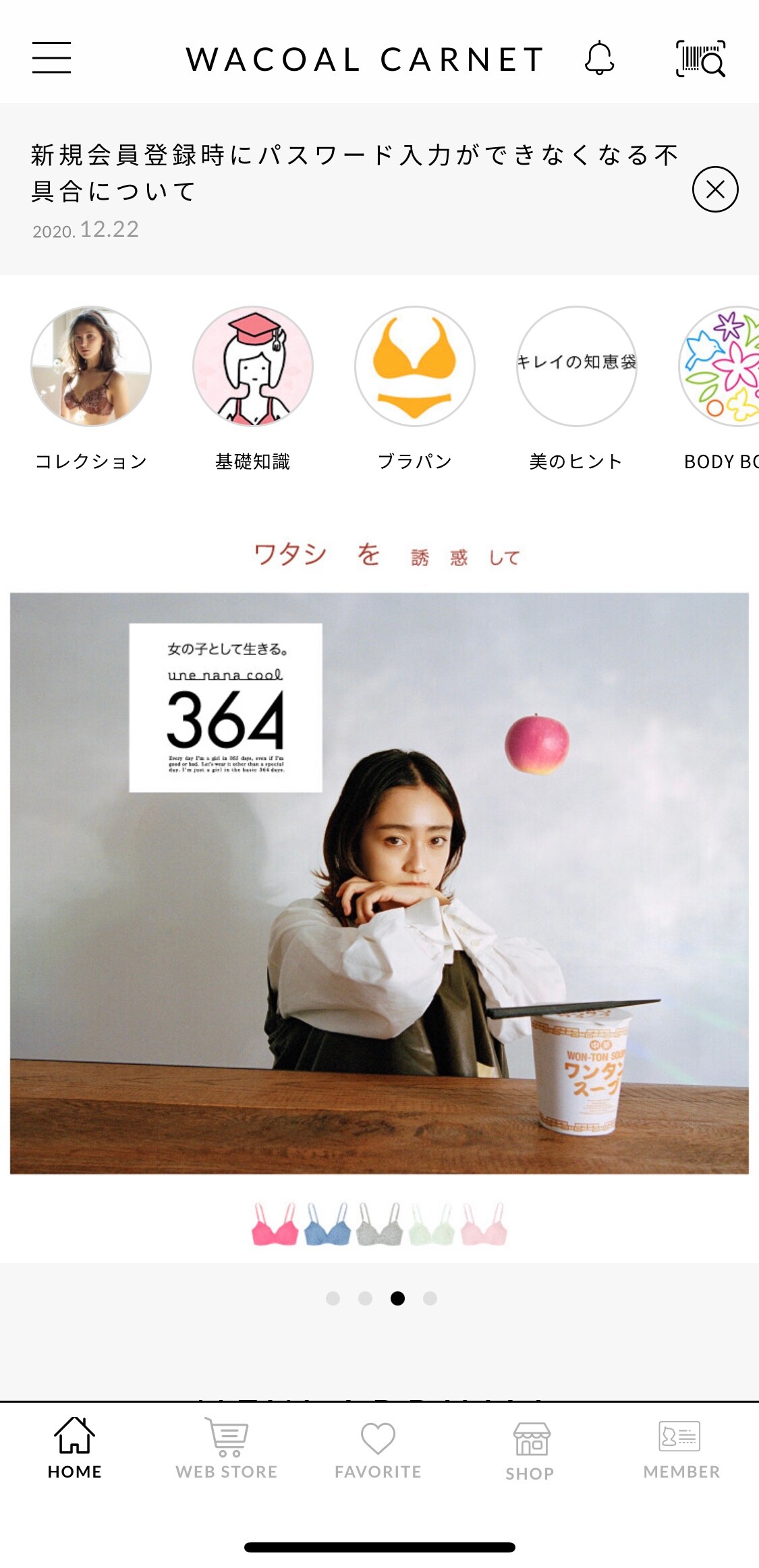Open the barcode scanner search
Viewport: 759px width, 1568px height.
(700, 59)
